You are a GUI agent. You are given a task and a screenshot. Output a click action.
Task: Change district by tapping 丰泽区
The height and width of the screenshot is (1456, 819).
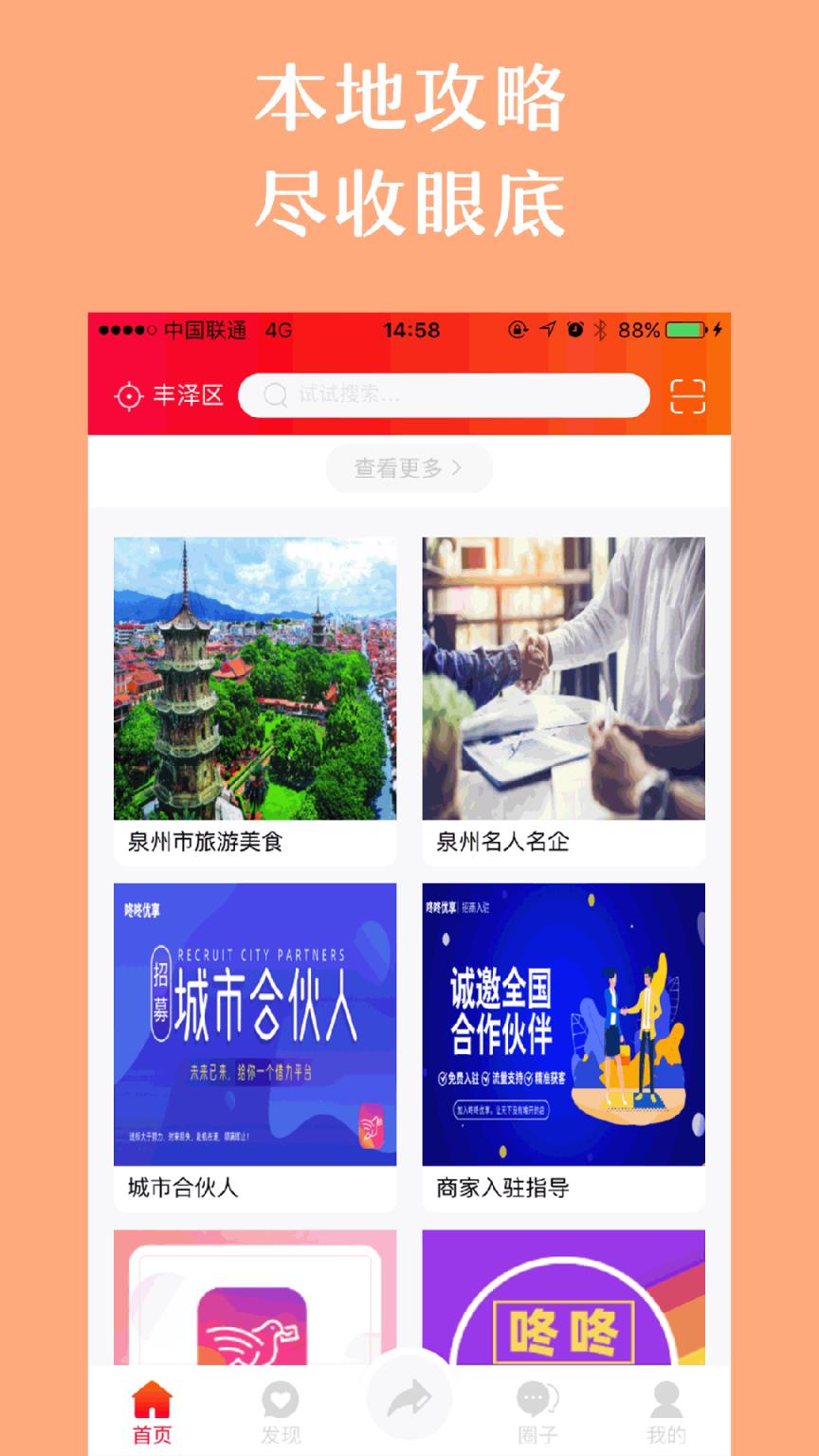pos(189,395)
